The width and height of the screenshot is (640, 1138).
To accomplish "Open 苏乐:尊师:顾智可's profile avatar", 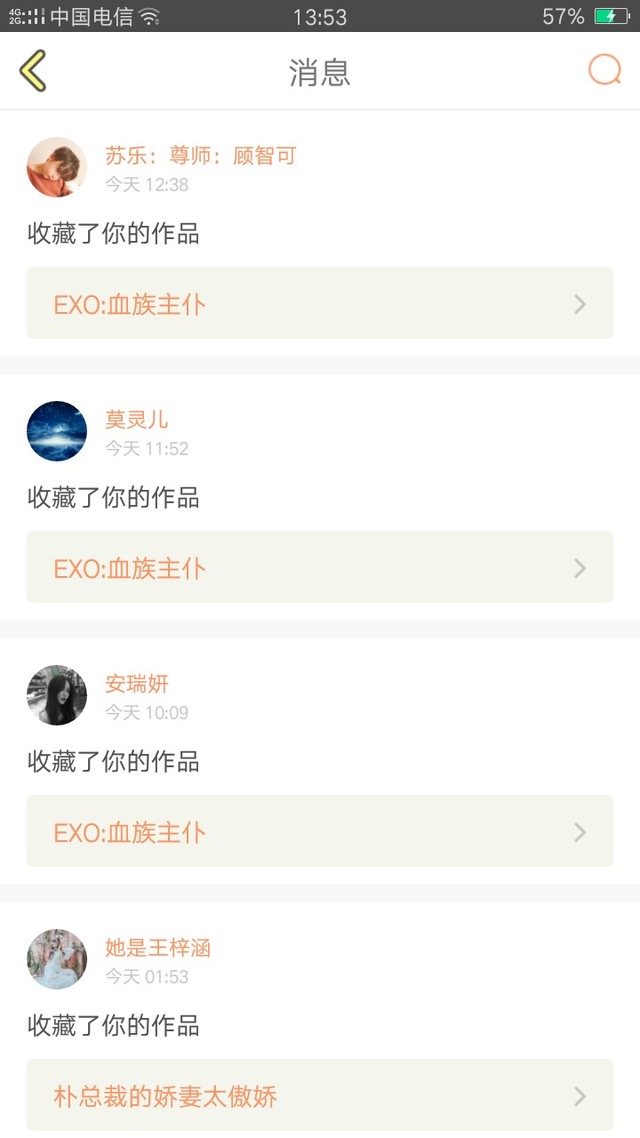I will tap(57, 167).
